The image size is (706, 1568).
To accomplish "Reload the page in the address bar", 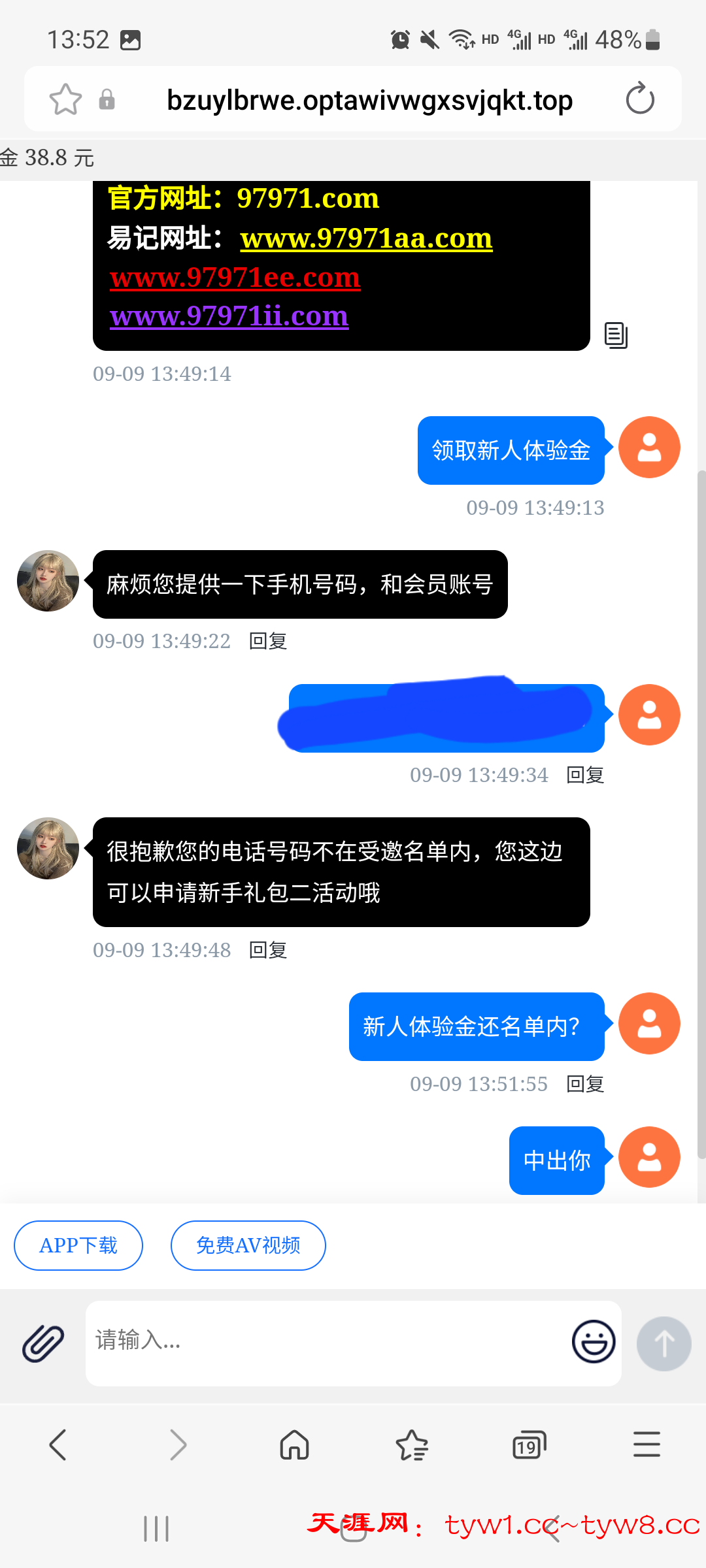I will pos(639,99).
